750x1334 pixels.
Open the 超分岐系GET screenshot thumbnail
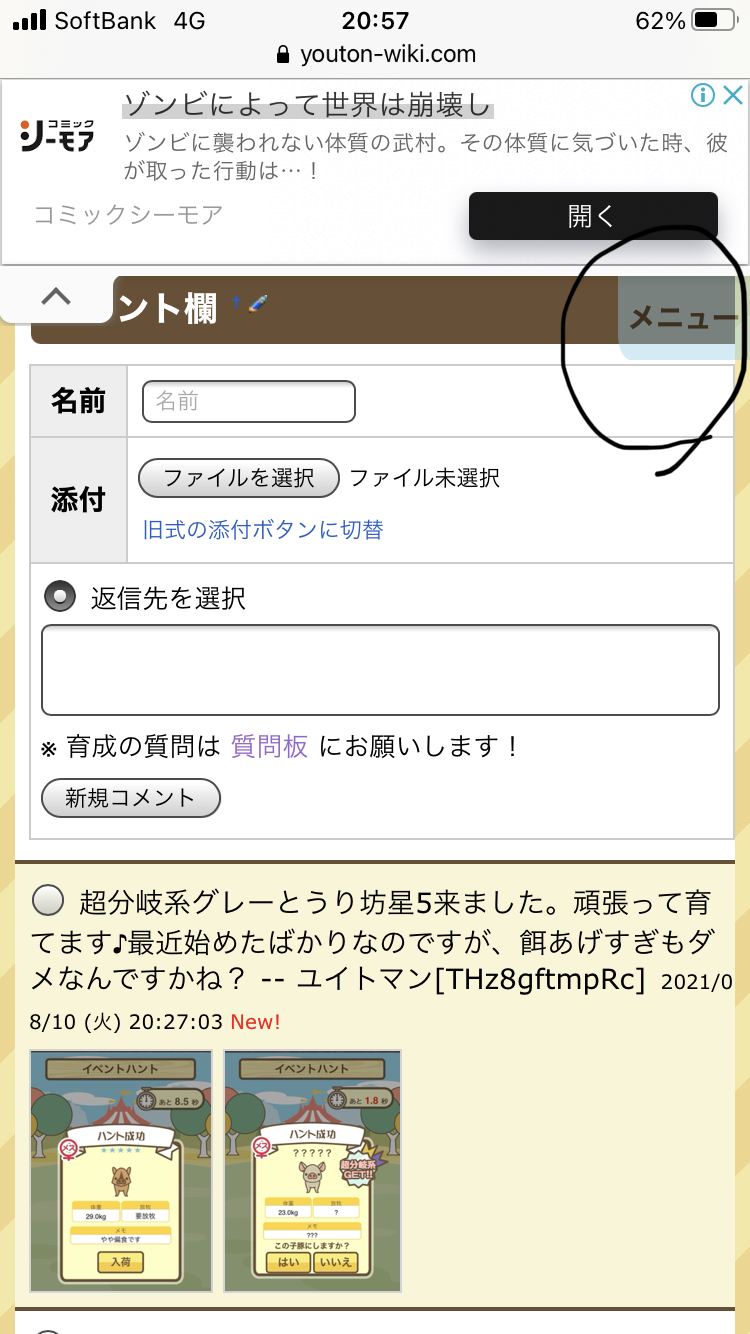[312, 1171]
